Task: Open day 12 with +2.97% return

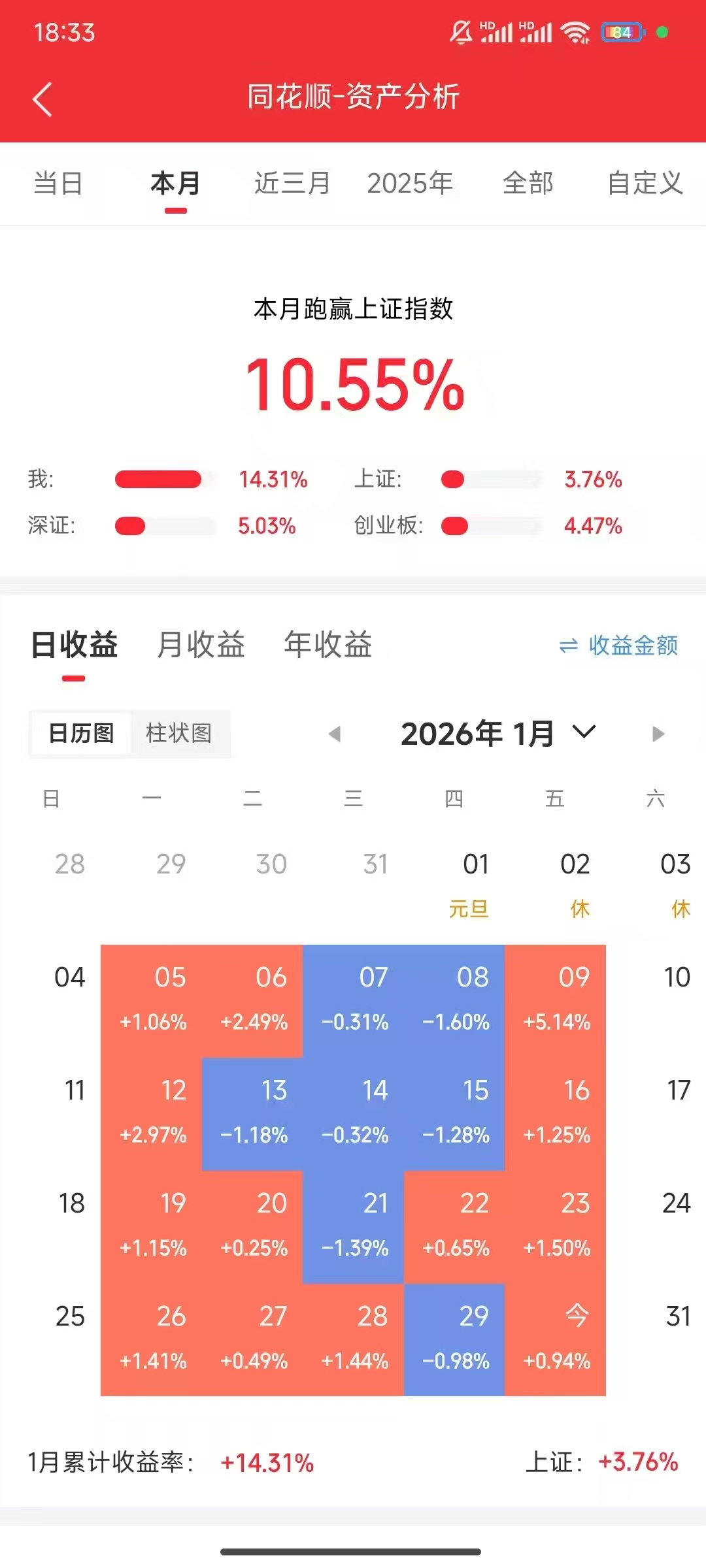Action: (x=152, y=1113)
